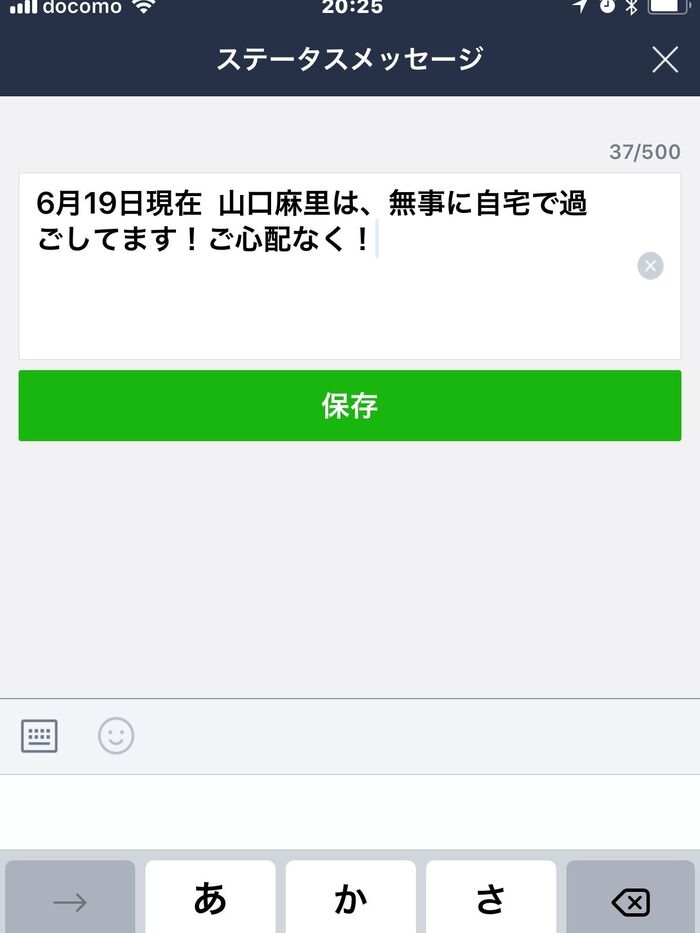The image size is (700, 933).
Task: Tap the arrow key on keyboard
Action: pyautogui.click(x=70, y=900)
